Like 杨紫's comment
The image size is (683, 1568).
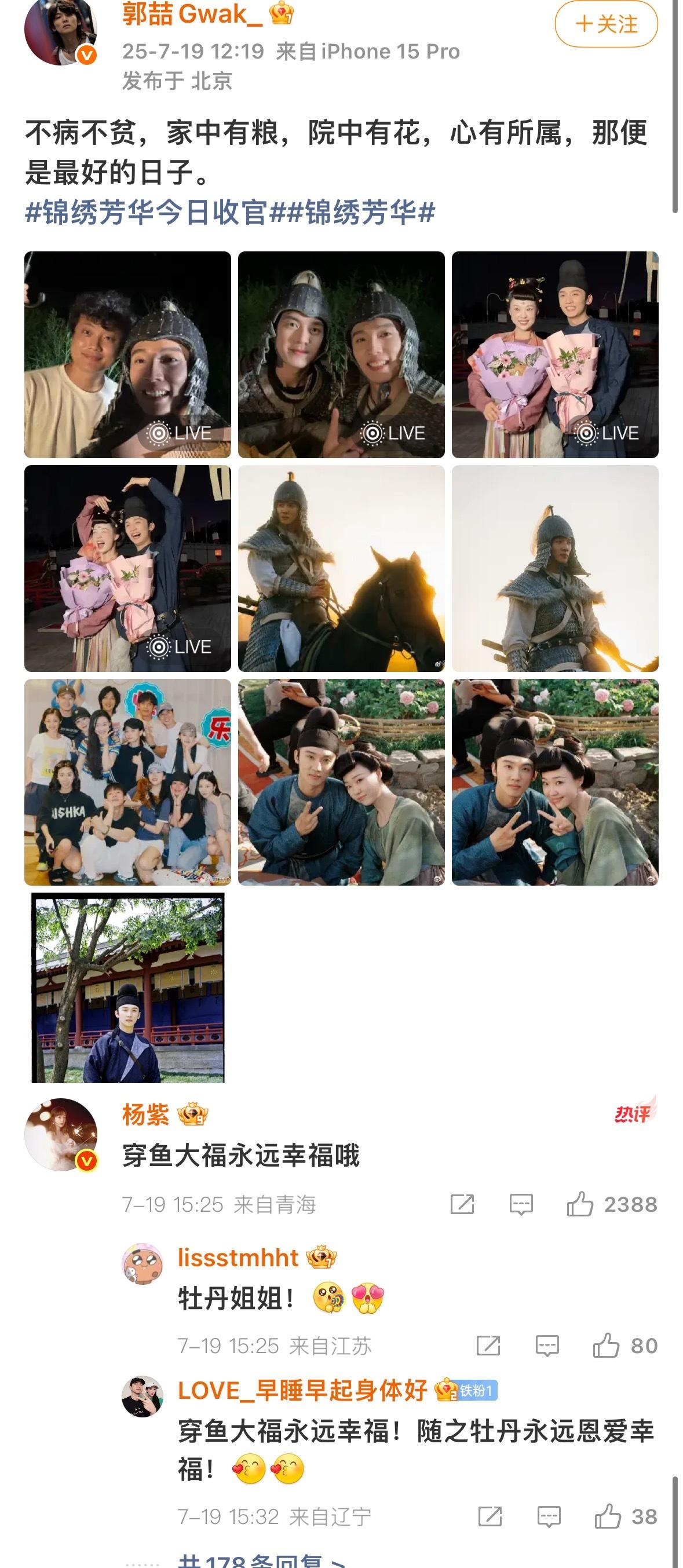click(x=611, y=1204)
